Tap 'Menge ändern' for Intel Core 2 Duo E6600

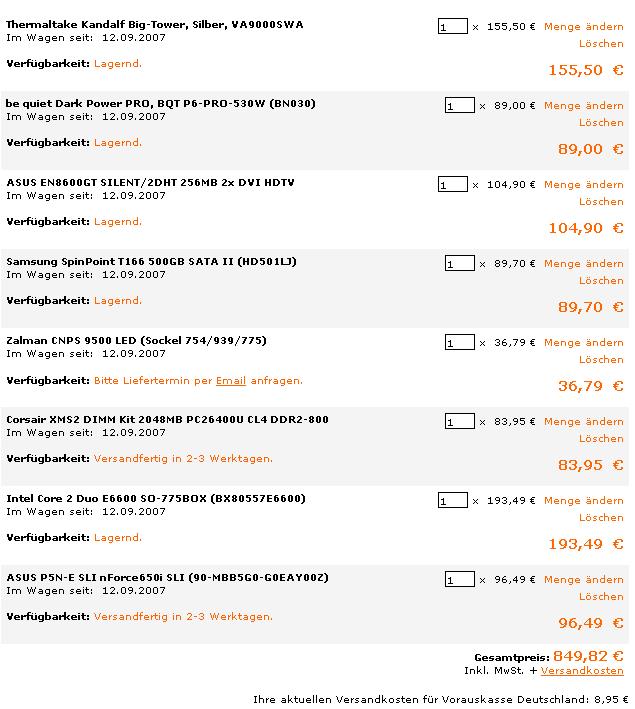pos(583,501)
